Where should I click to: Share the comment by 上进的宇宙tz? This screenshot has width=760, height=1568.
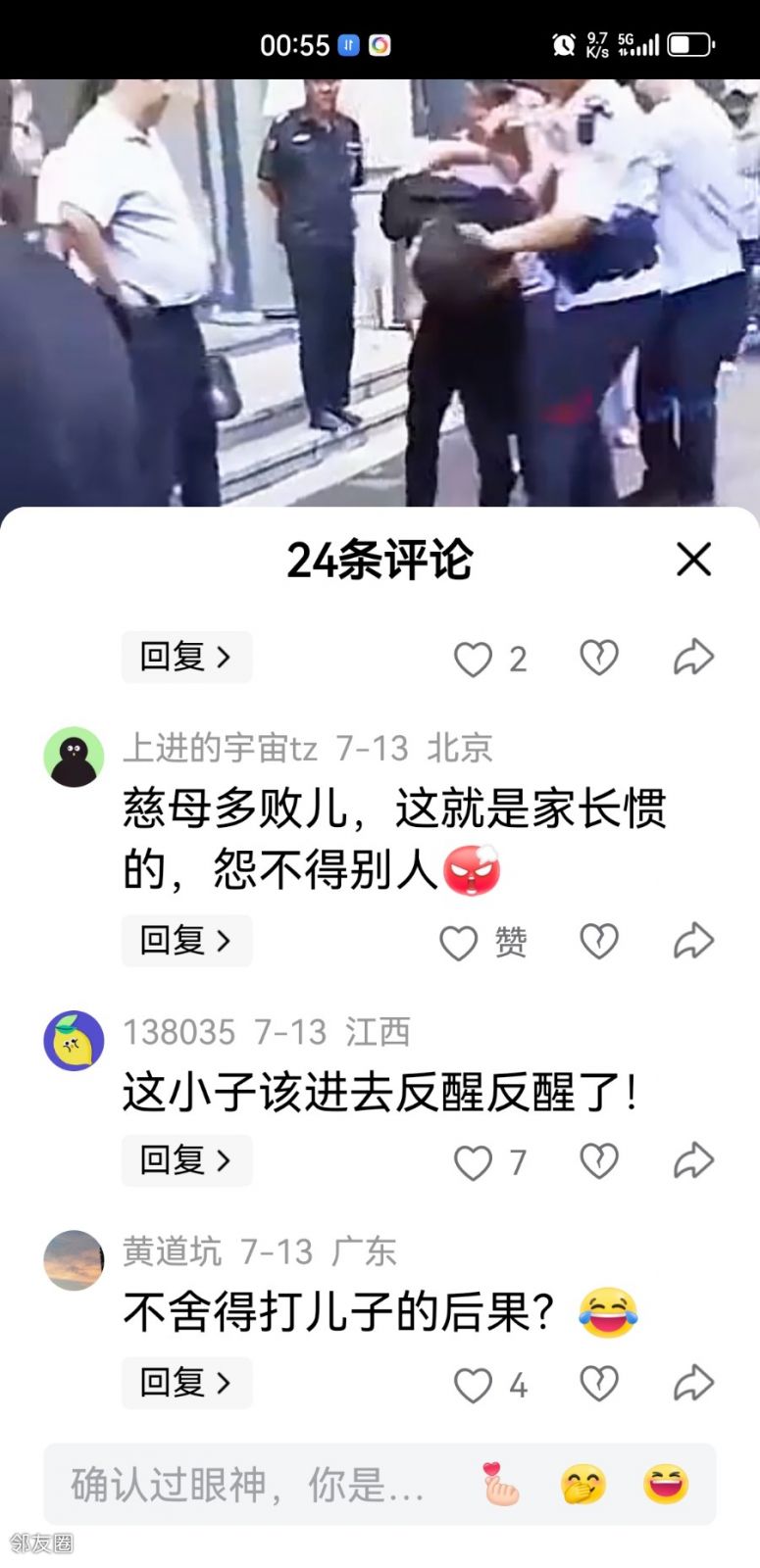(x=693, y=941)
